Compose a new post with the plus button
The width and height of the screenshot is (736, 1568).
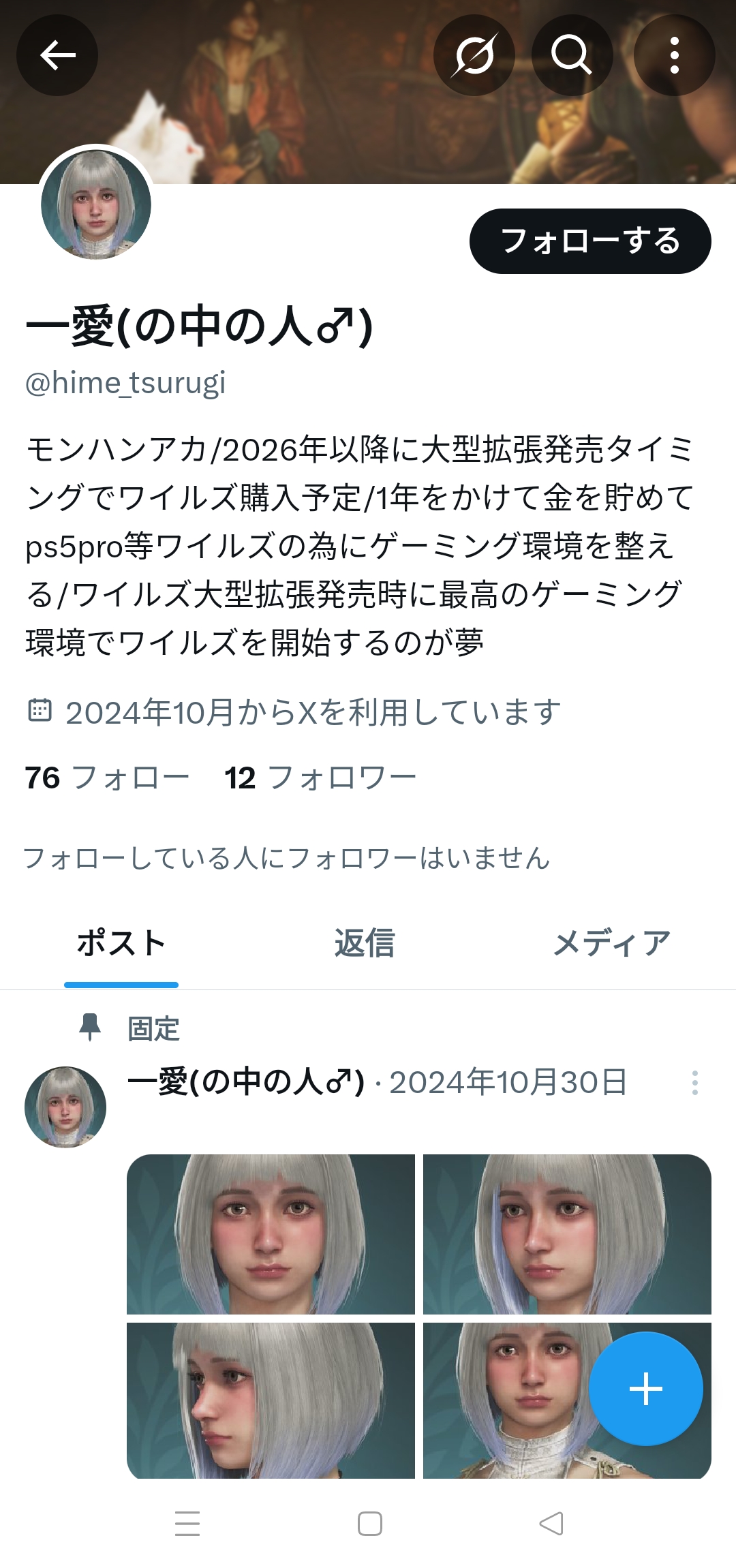coord(645,1389)
